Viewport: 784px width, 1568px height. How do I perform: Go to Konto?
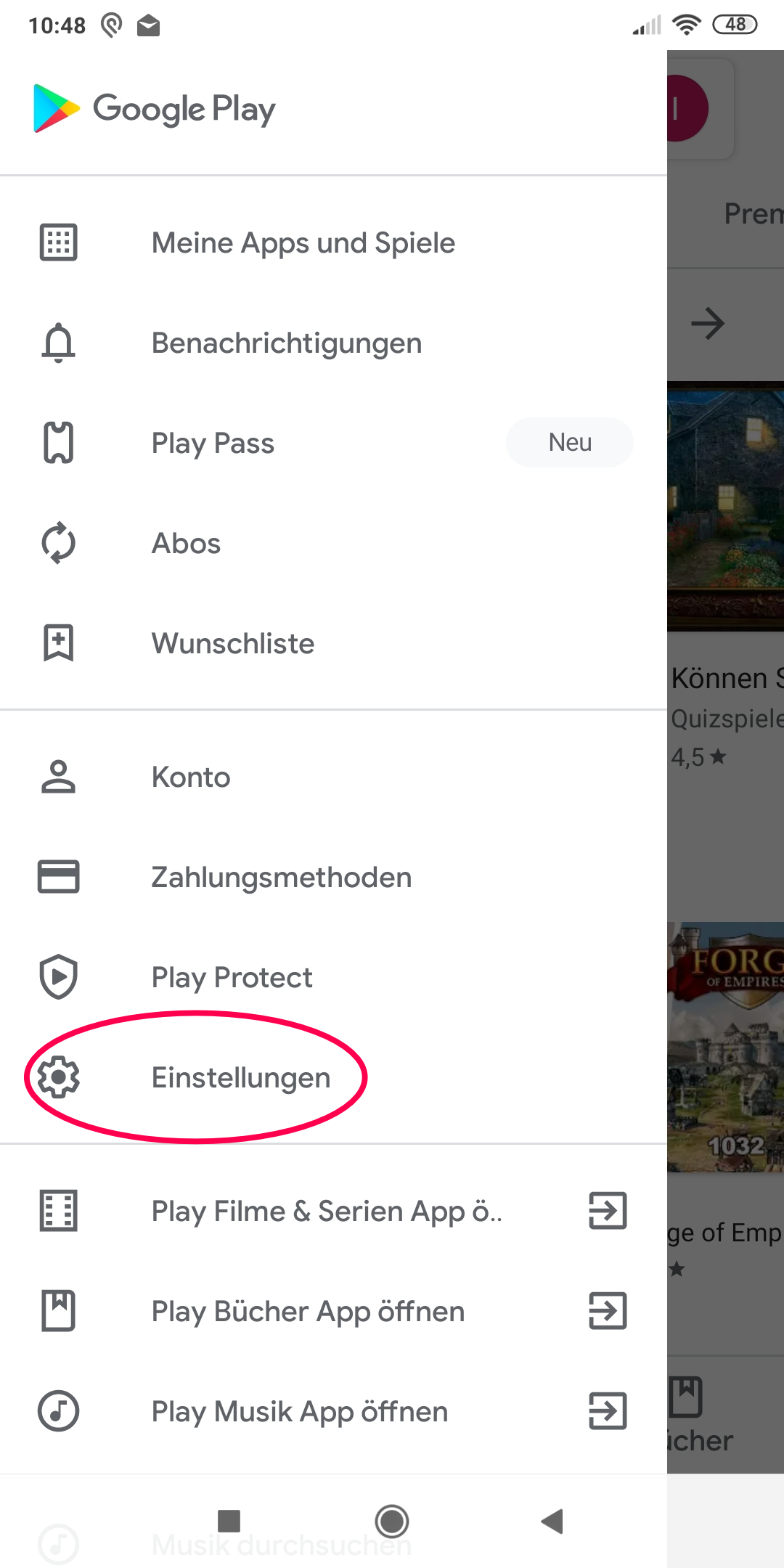[190, 777]
